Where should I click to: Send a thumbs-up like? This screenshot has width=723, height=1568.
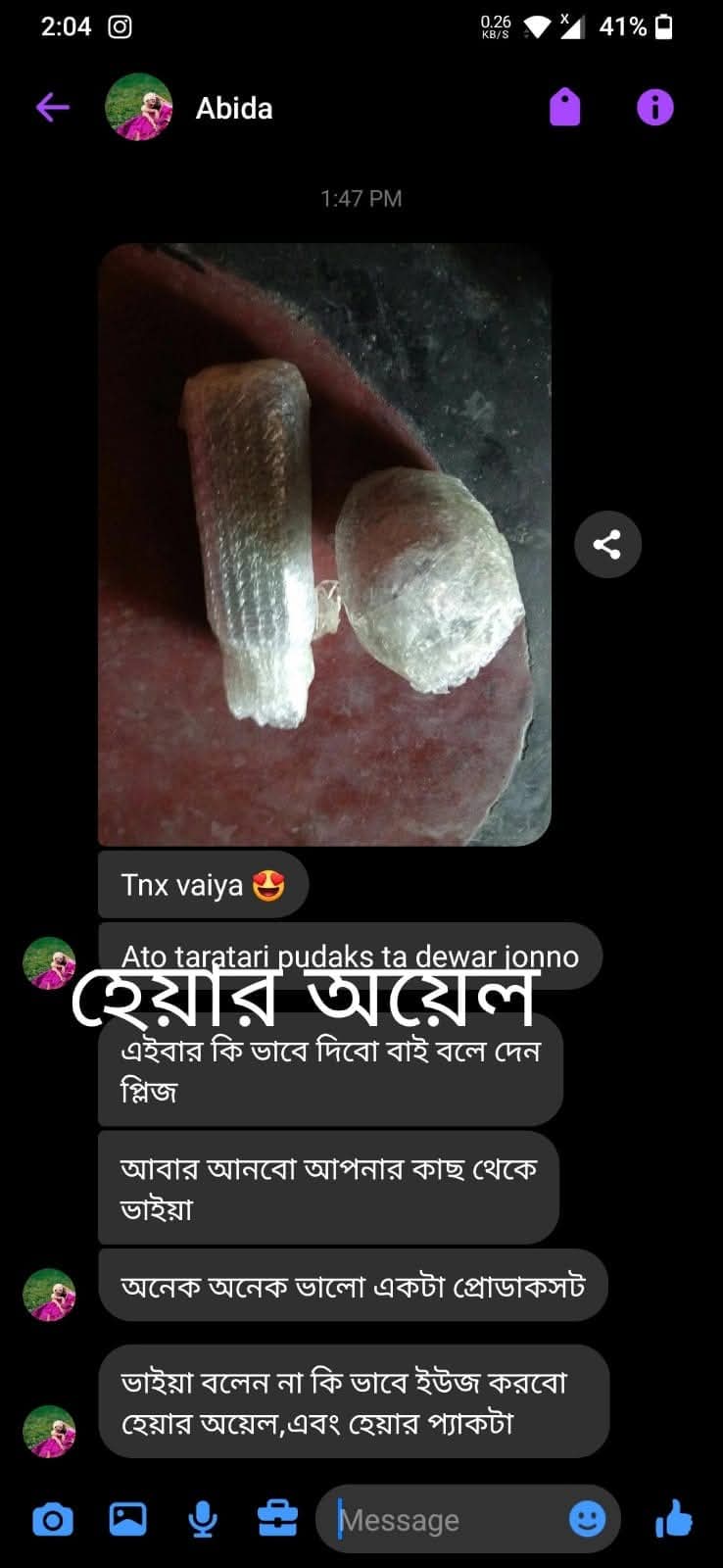coord(674,1520)
